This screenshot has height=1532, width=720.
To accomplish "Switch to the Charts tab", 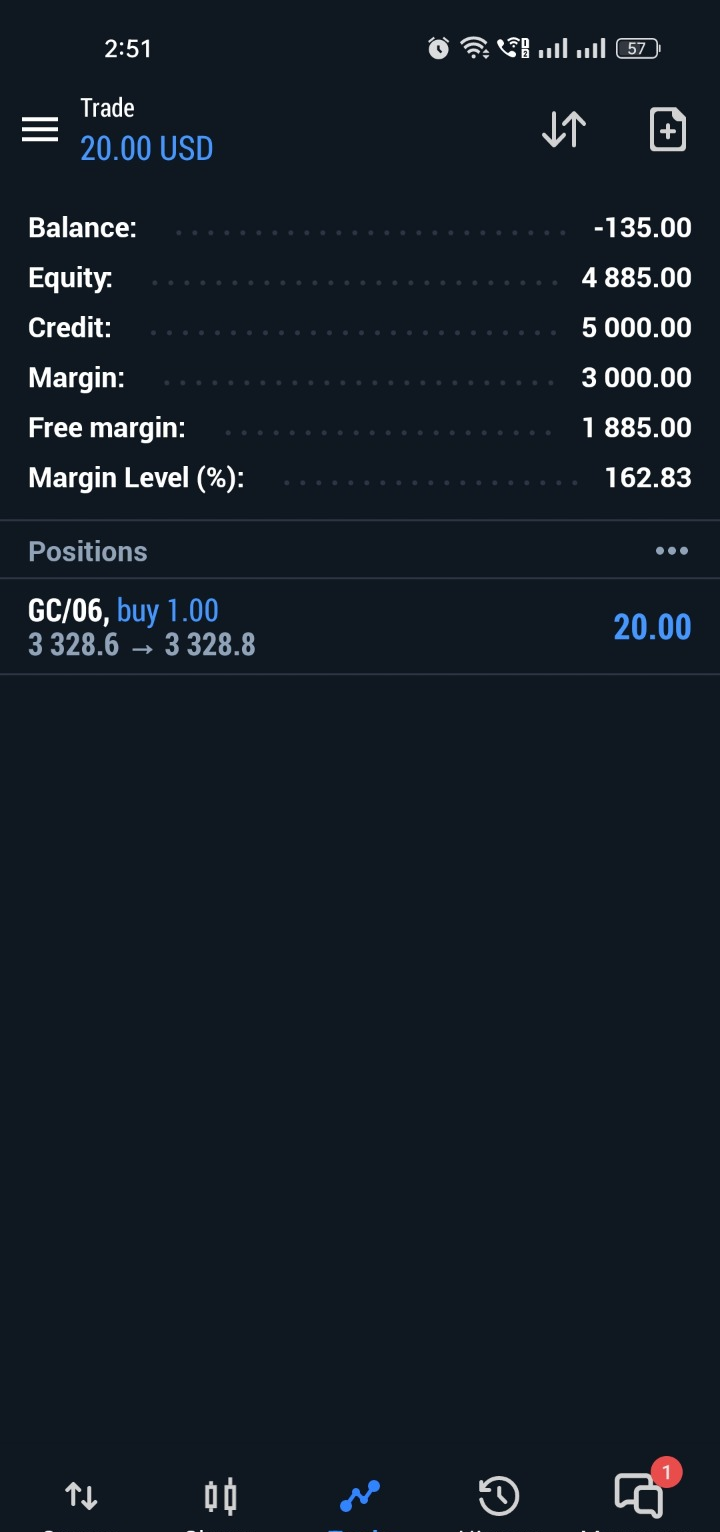I will click(x=220, y=1497).
